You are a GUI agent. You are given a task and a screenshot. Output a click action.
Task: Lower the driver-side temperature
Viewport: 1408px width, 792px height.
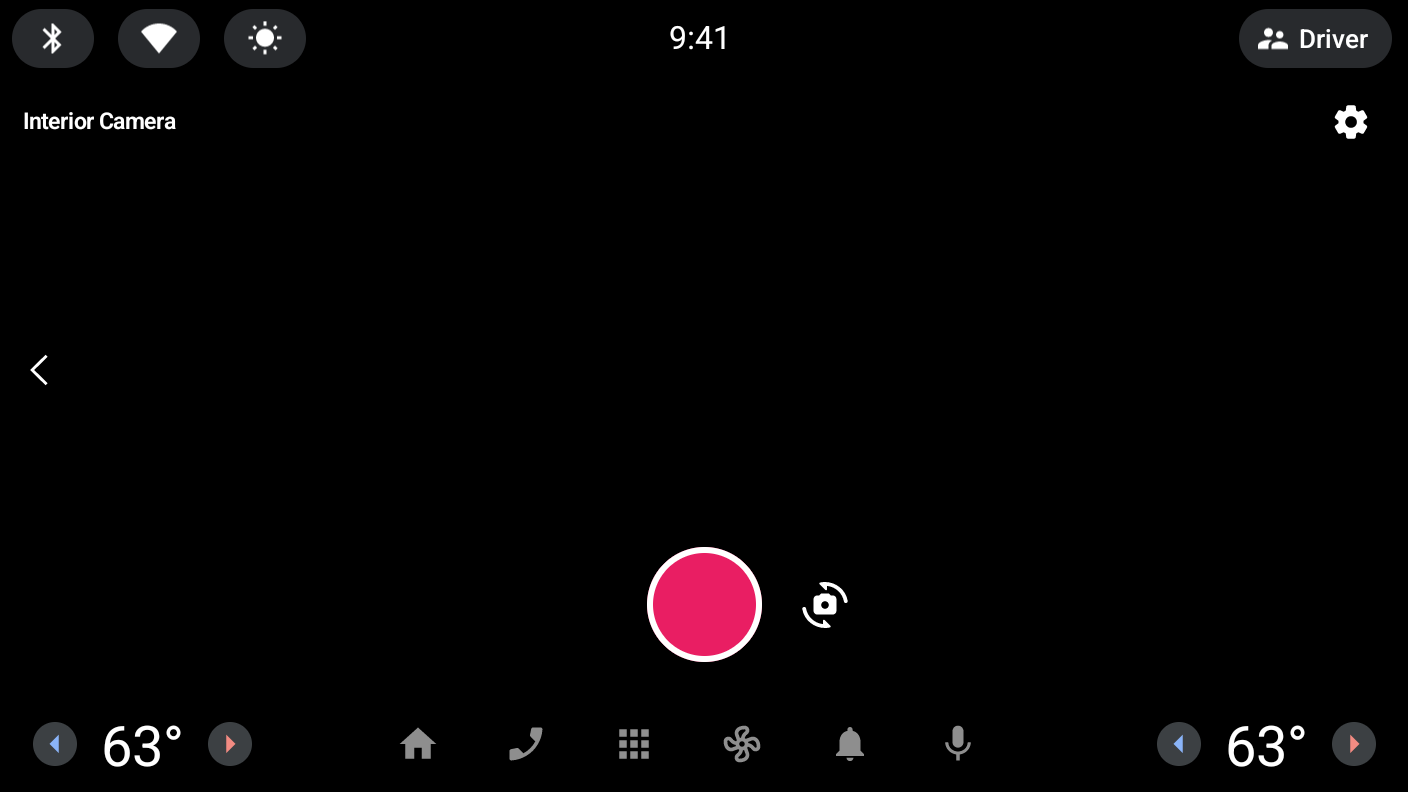tap(55, 744)
